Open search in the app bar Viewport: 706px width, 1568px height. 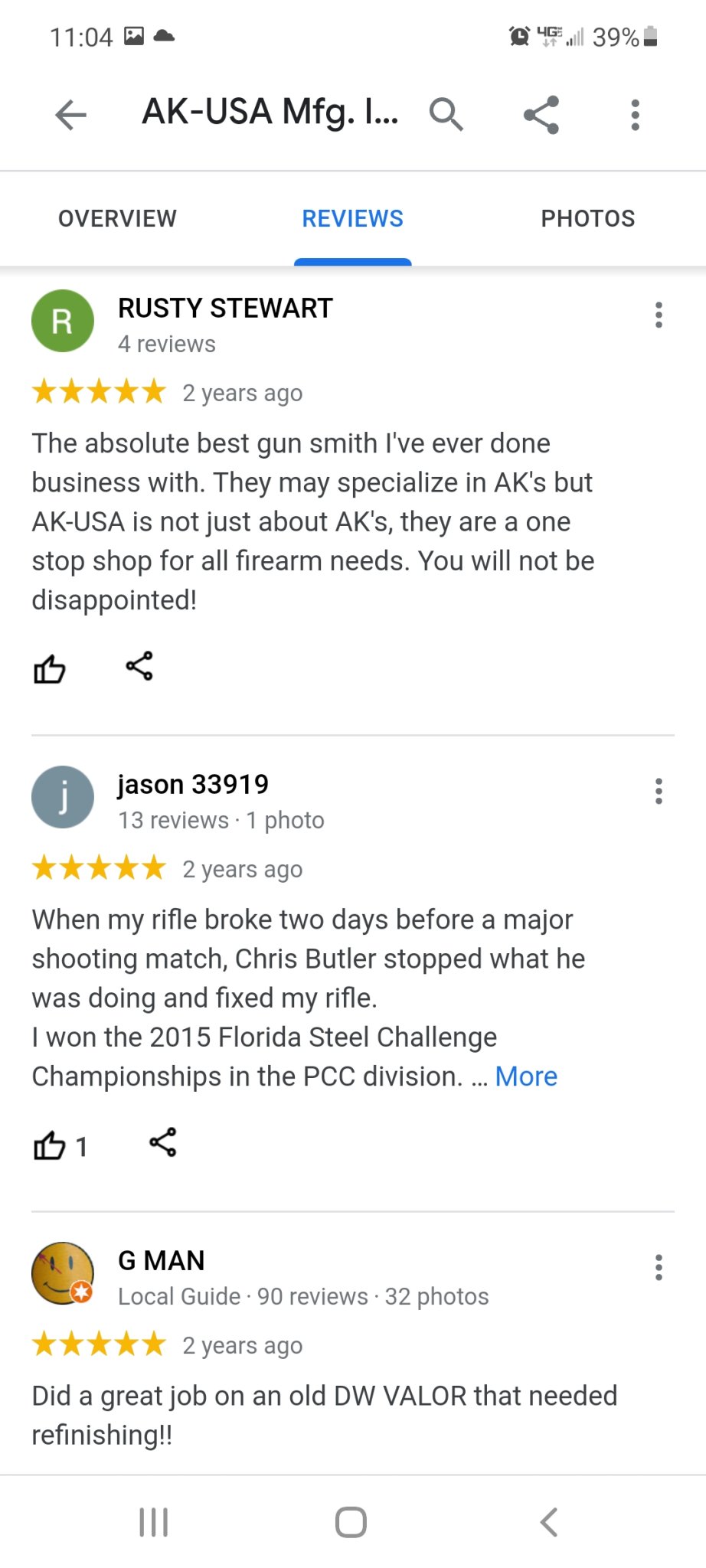(446, 115)
